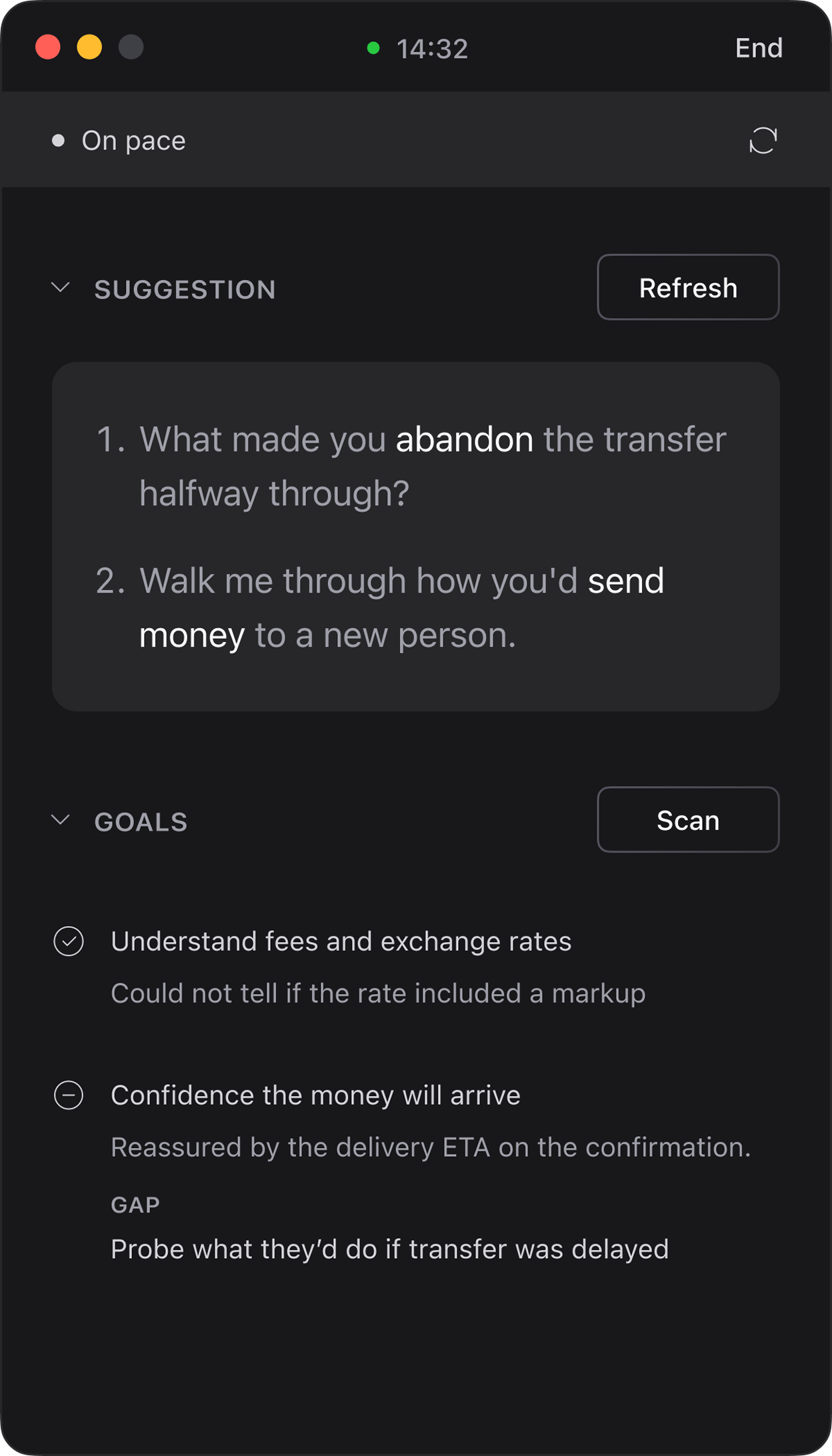Collapse the Goals section
This screenshot has width=832, height=1456.
[x=61, y=821]
